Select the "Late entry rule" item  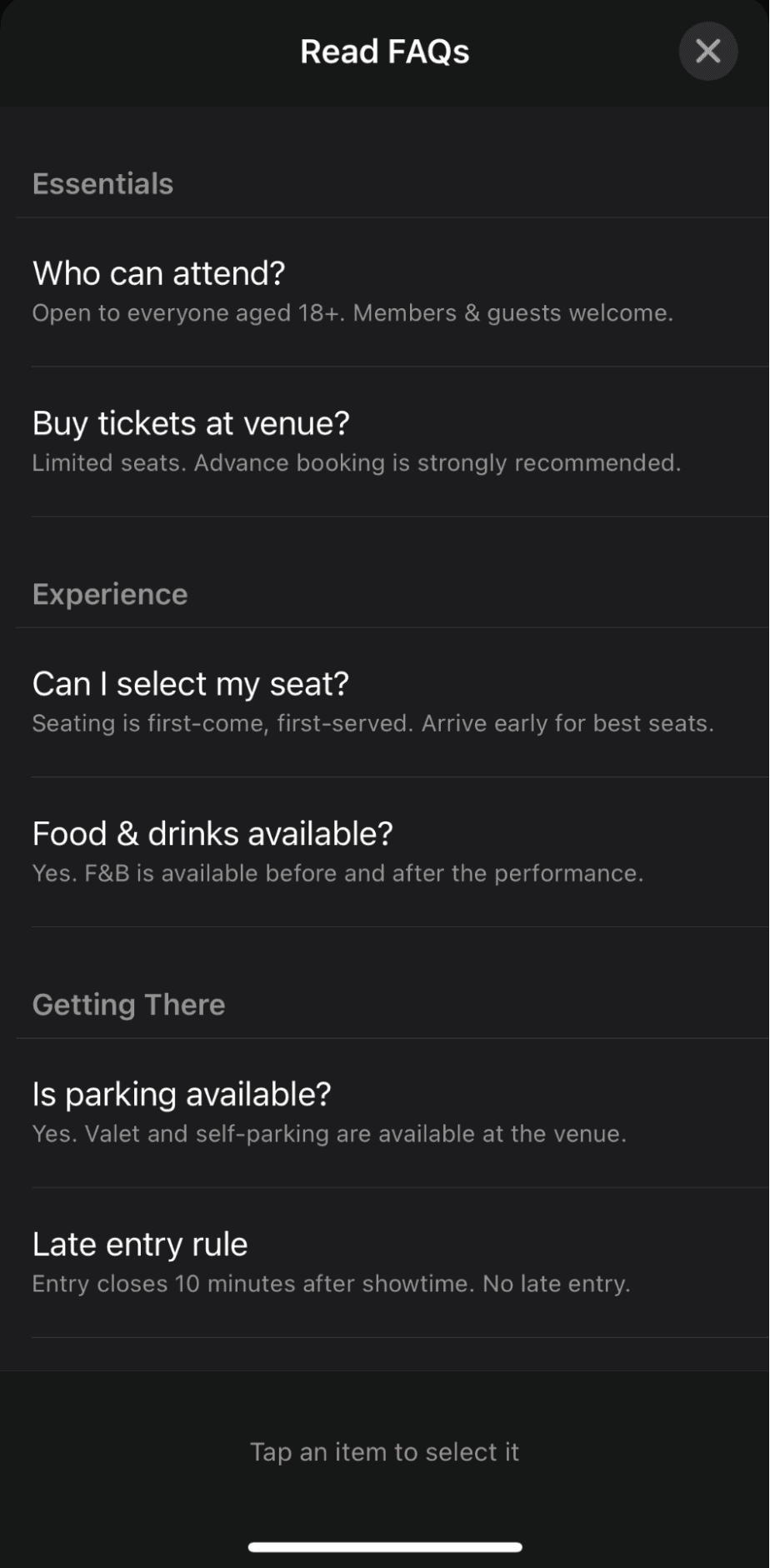384,1262
